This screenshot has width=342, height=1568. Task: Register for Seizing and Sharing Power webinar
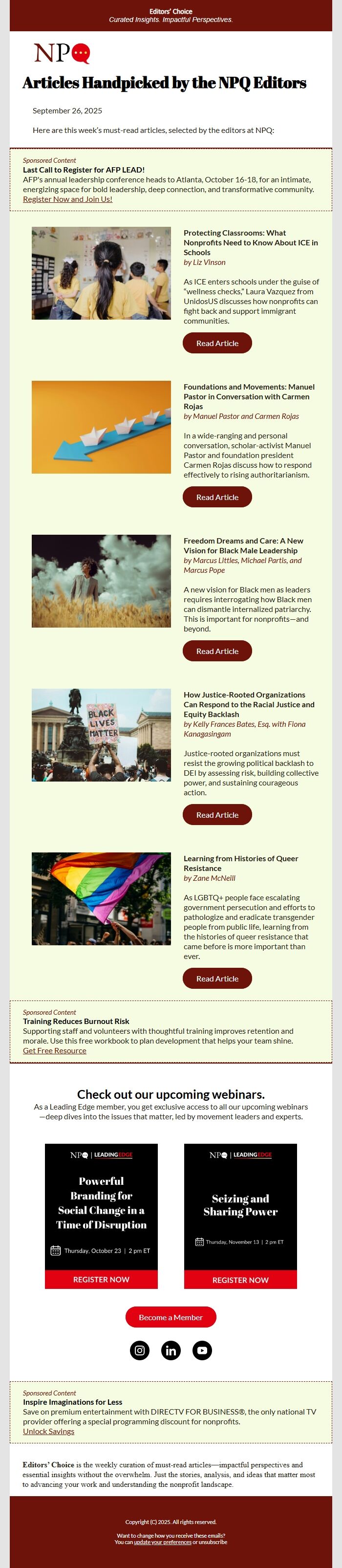[240, 1280]
